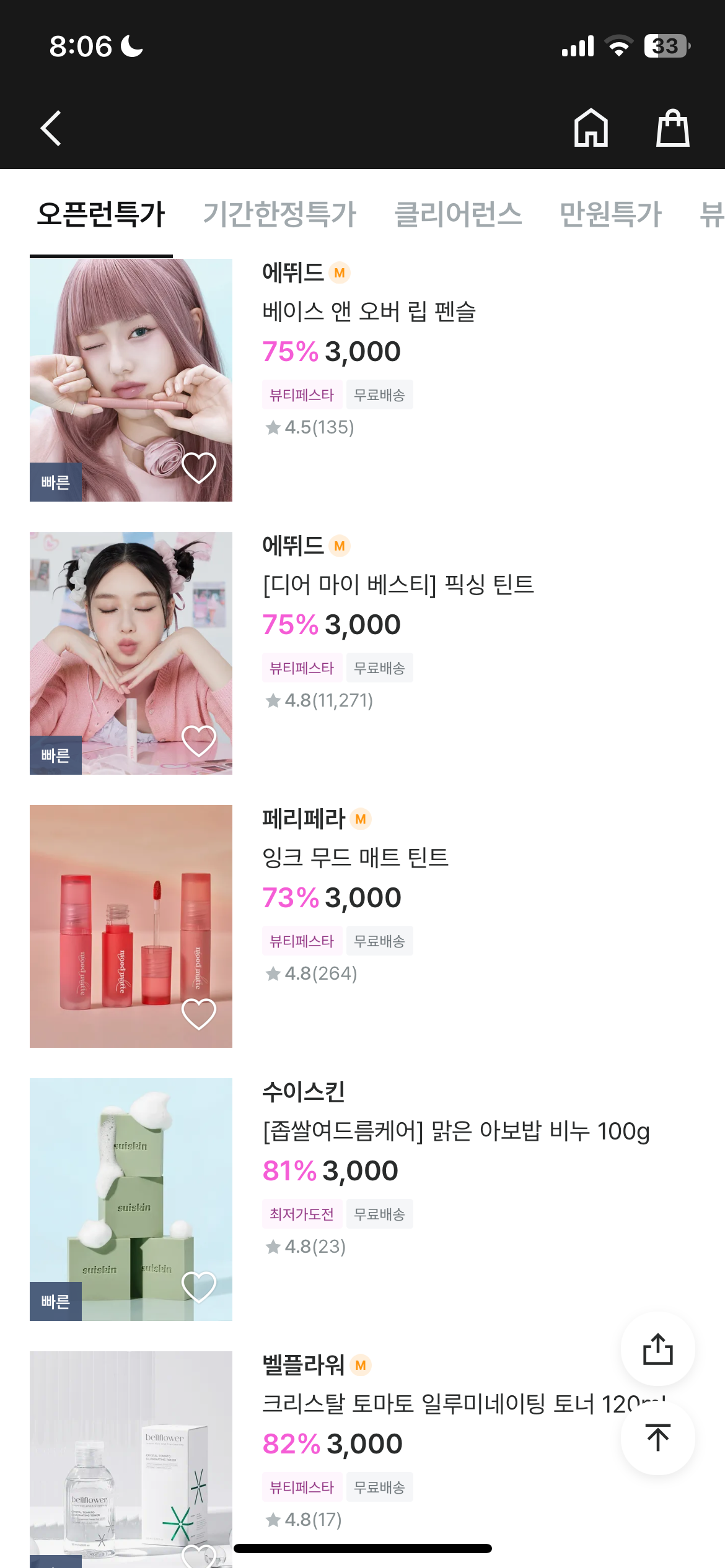This screenshot has height=1568, width=725.
Task: Select the 만원특가 tab
Action: 610,214
